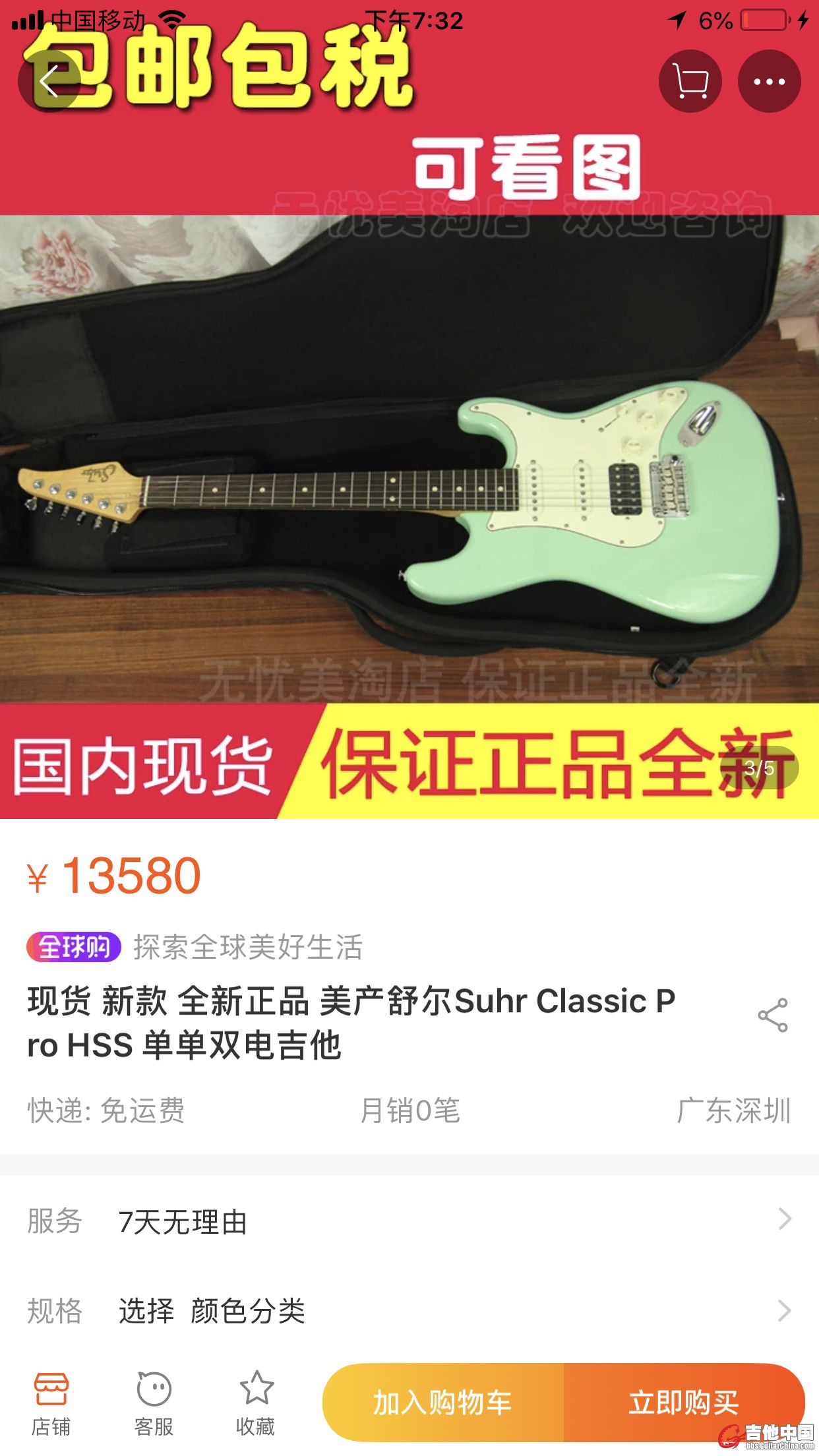Open 规格 选择 颜色分类 options
The height and width of the screenshot is (1456, 819).
point(409,1311)
